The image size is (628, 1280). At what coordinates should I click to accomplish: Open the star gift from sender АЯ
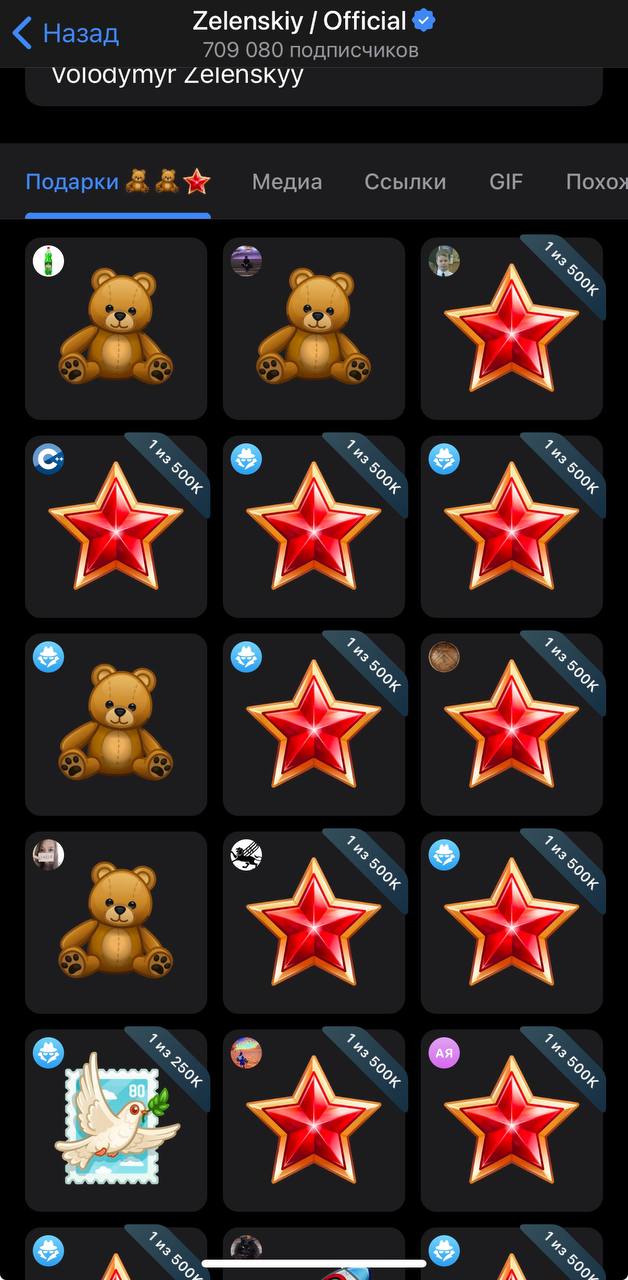pyautogui.click(x=512, y=1120)
